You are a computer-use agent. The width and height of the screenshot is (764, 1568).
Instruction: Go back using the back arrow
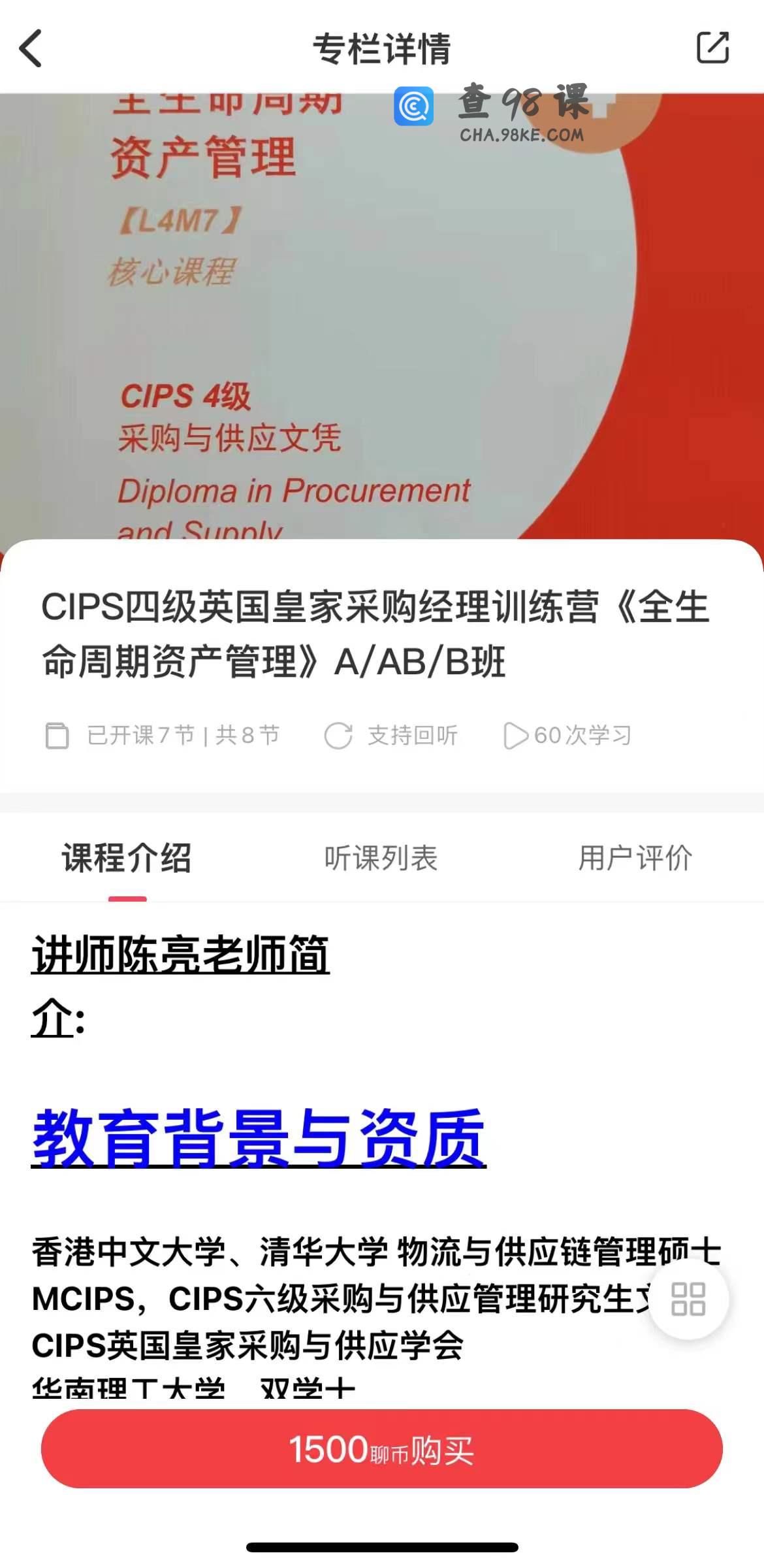click(x=31, y=48)
